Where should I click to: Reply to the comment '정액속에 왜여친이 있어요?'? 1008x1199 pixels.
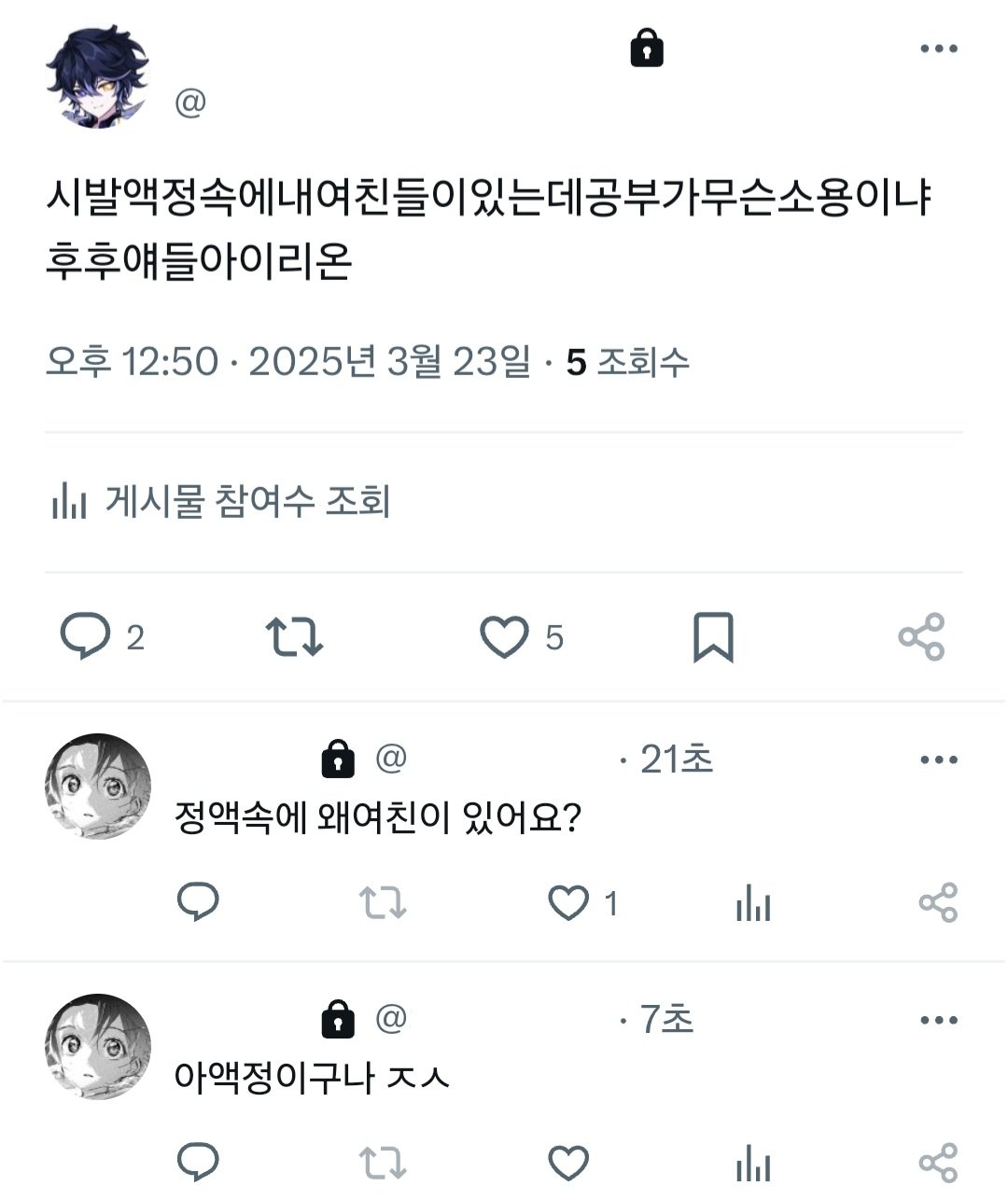(x=198, y=902)
